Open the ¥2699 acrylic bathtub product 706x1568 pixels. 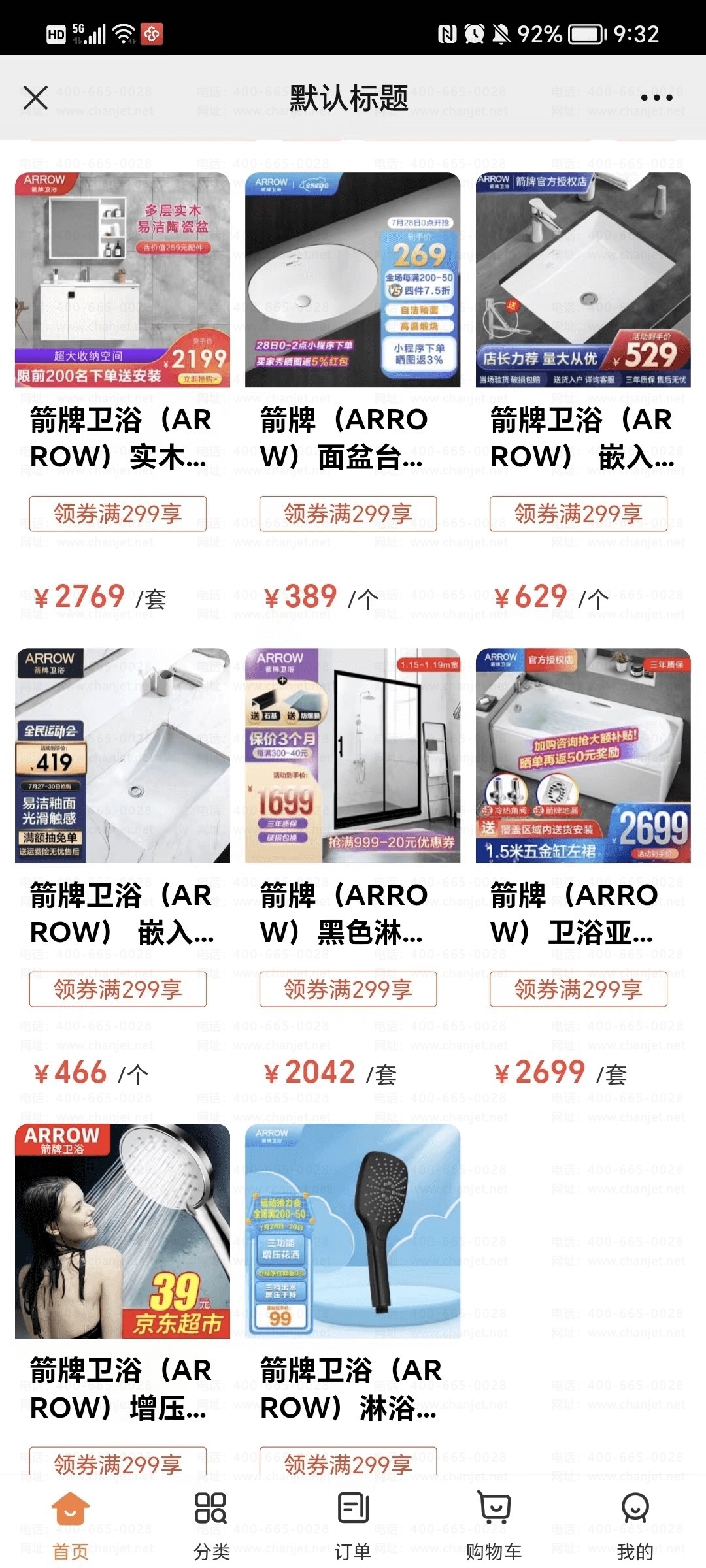[x=582, y=756]
